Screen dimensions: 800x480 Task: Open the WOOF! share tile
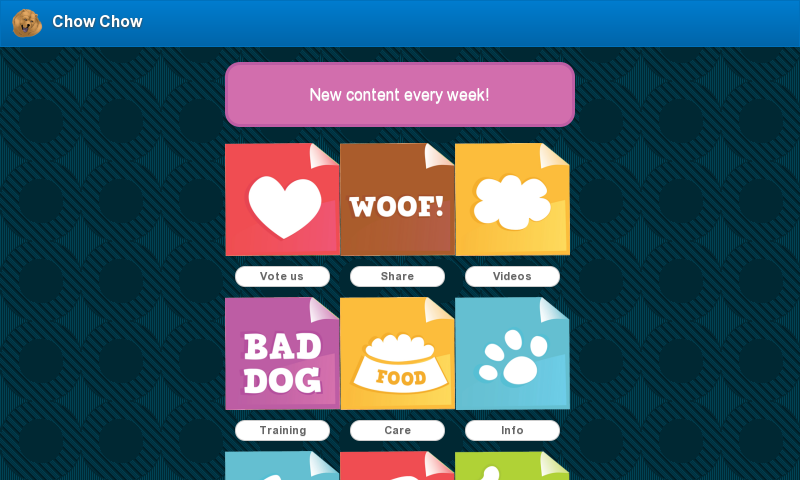(397, 200)
